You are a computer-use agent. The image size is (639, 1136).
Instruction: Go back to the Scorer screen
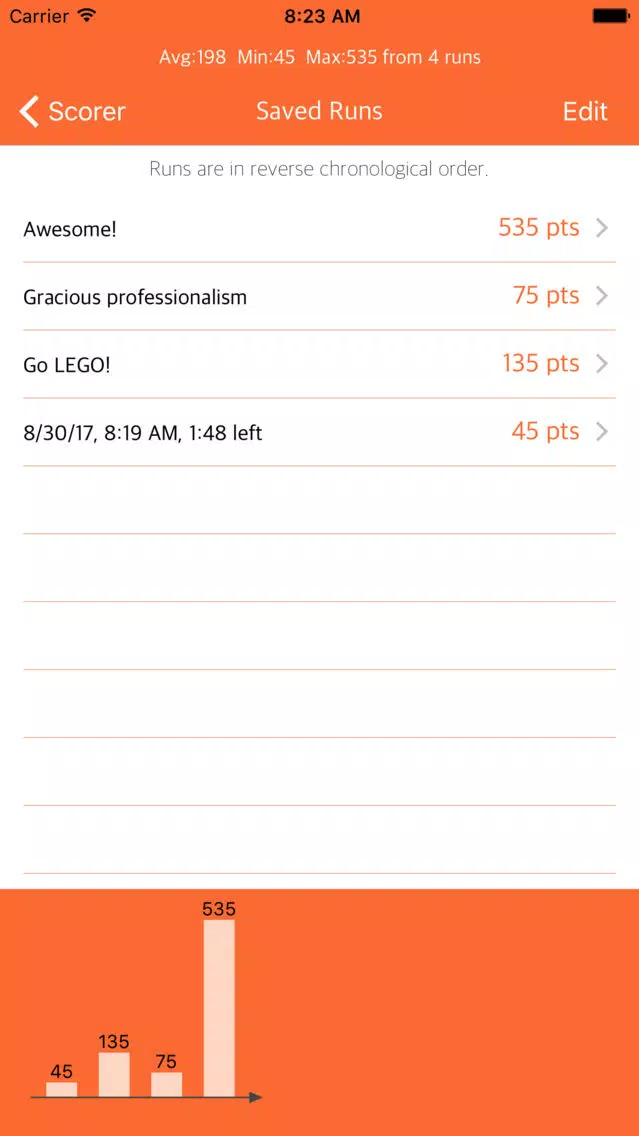pos(72,112)
